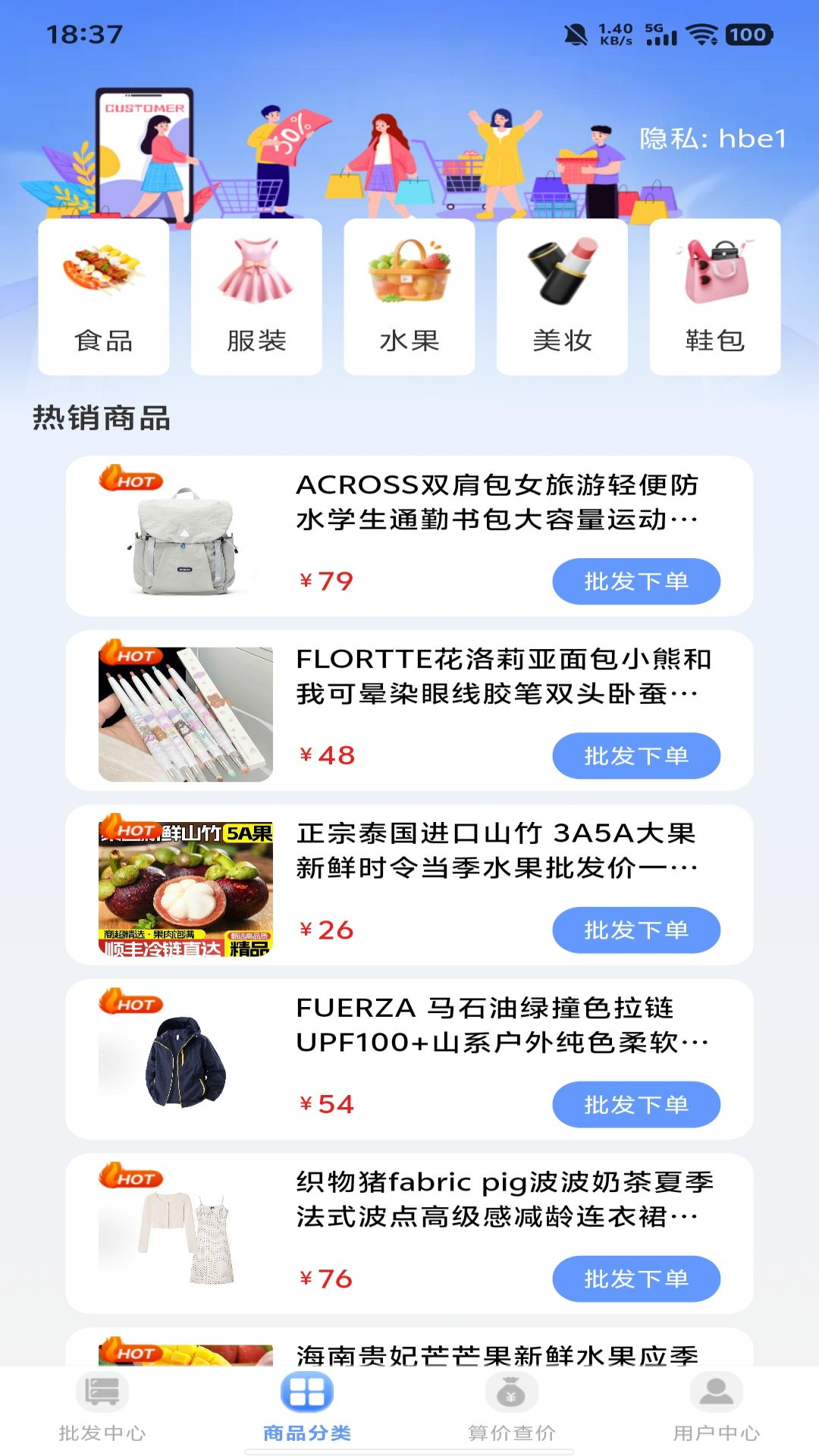
Task: Tap the HOT badge on the ACROSS backpack
Action: point(130,480)
